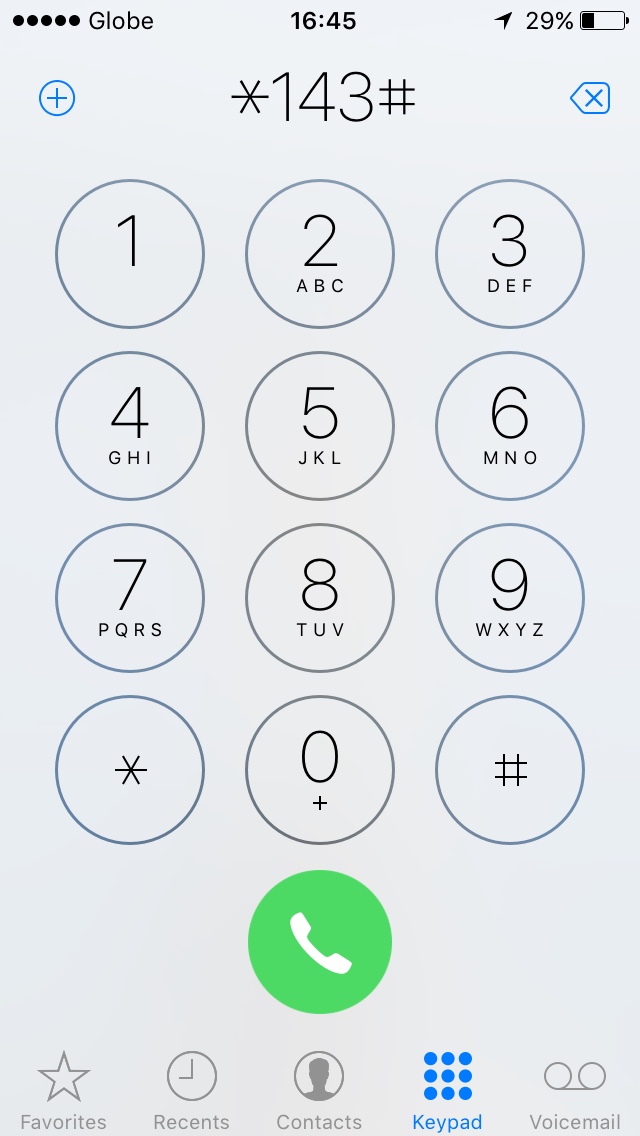The image size is (640, 1136).
Task: Tap the 3 DEF key
Action: click(x=510, y=254)
